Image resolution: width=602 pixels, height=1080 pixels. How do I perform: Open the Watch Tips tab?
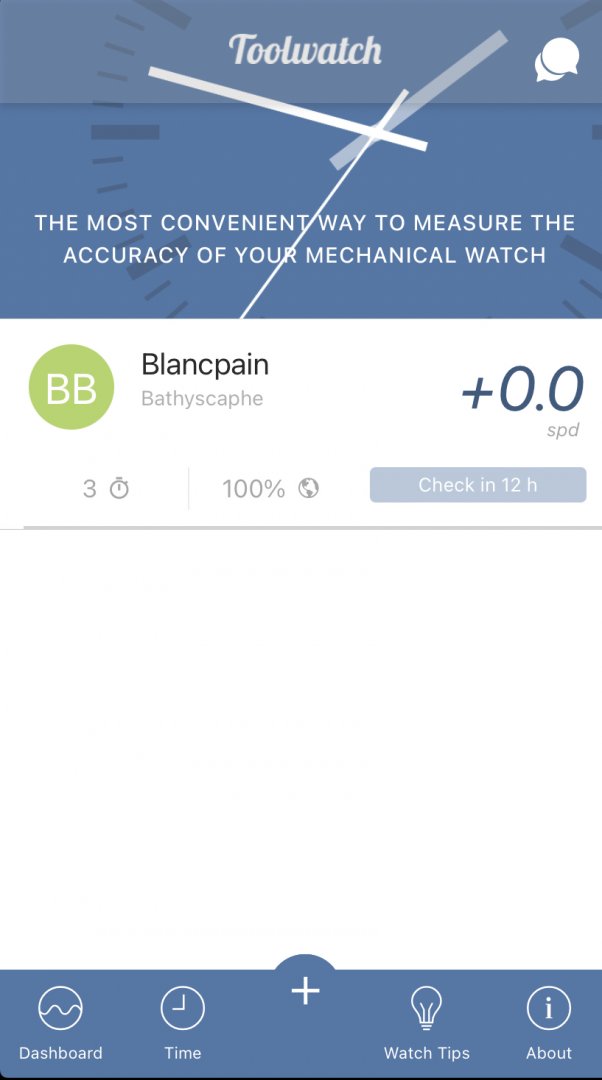click(x=426, y=1023)
